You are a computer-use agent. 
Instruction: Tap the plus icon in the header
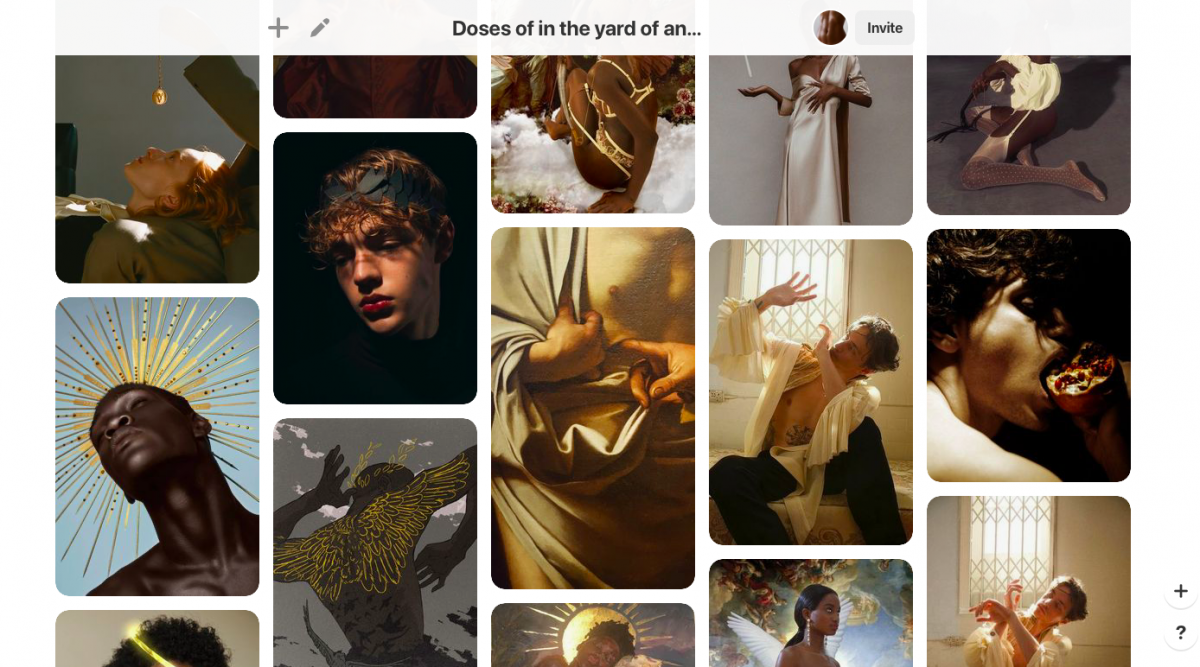pos(278,28)
